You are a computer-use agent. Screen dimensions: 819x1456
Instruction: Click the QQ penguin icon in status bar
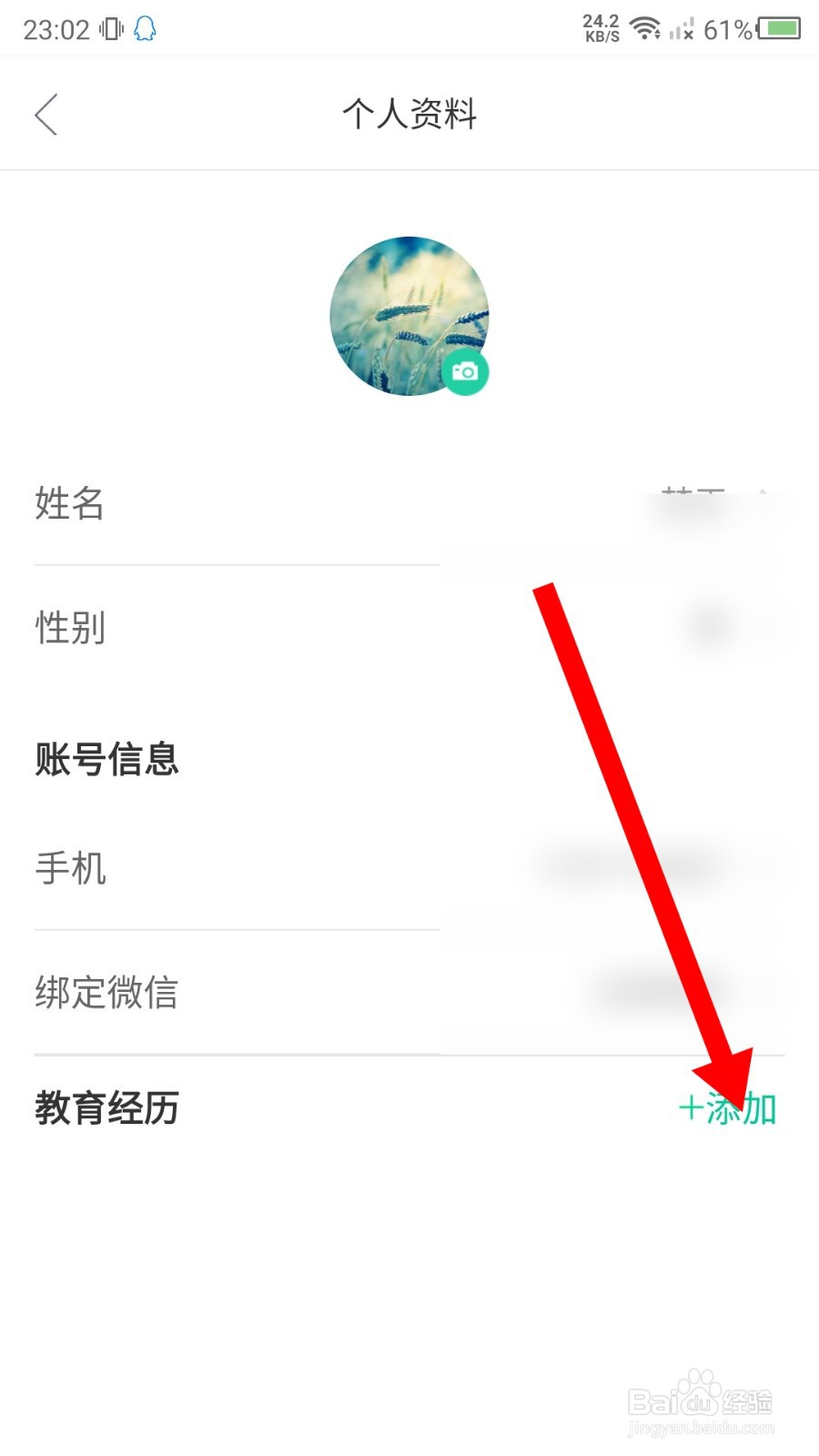click(144, 28)
